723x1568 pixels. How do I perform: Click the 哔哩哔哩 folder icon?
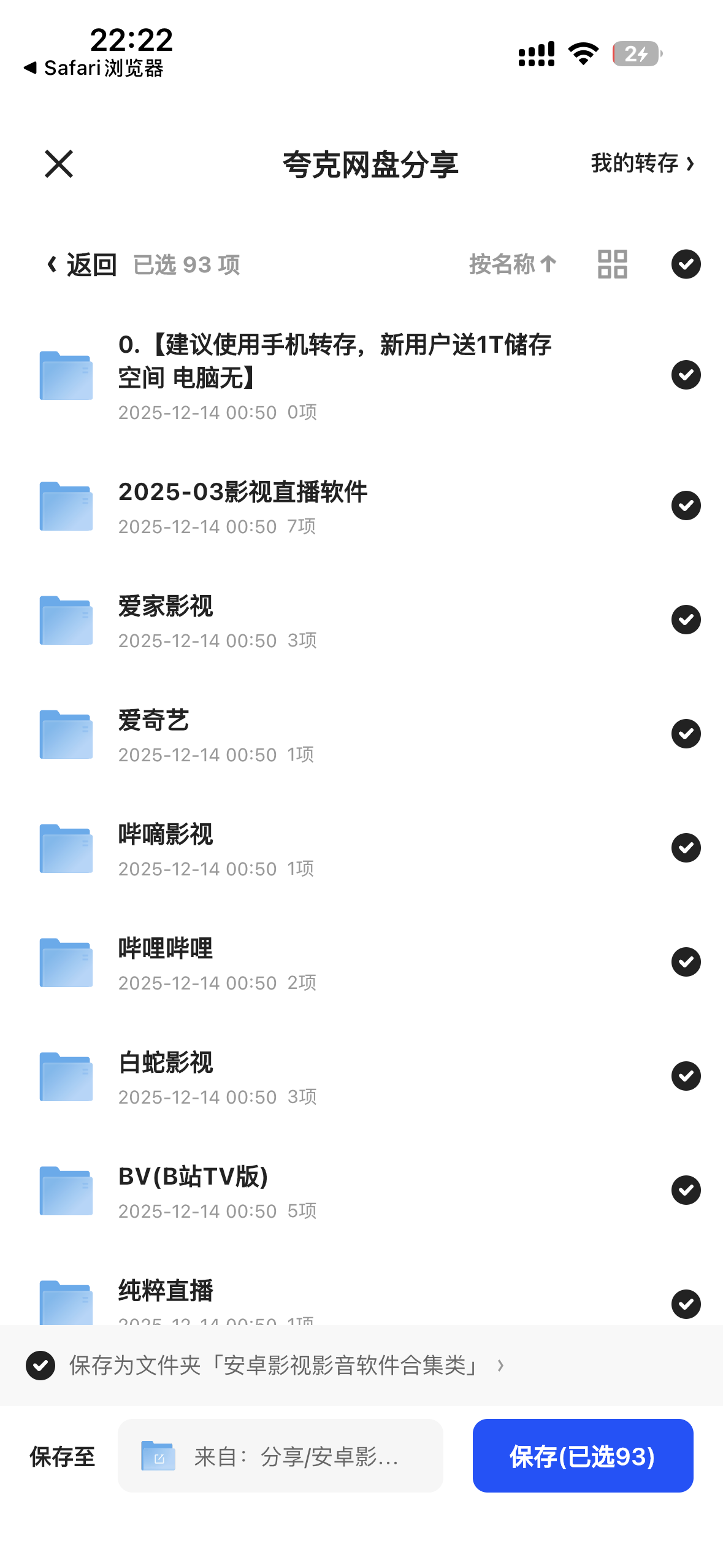tap(65, 962)
